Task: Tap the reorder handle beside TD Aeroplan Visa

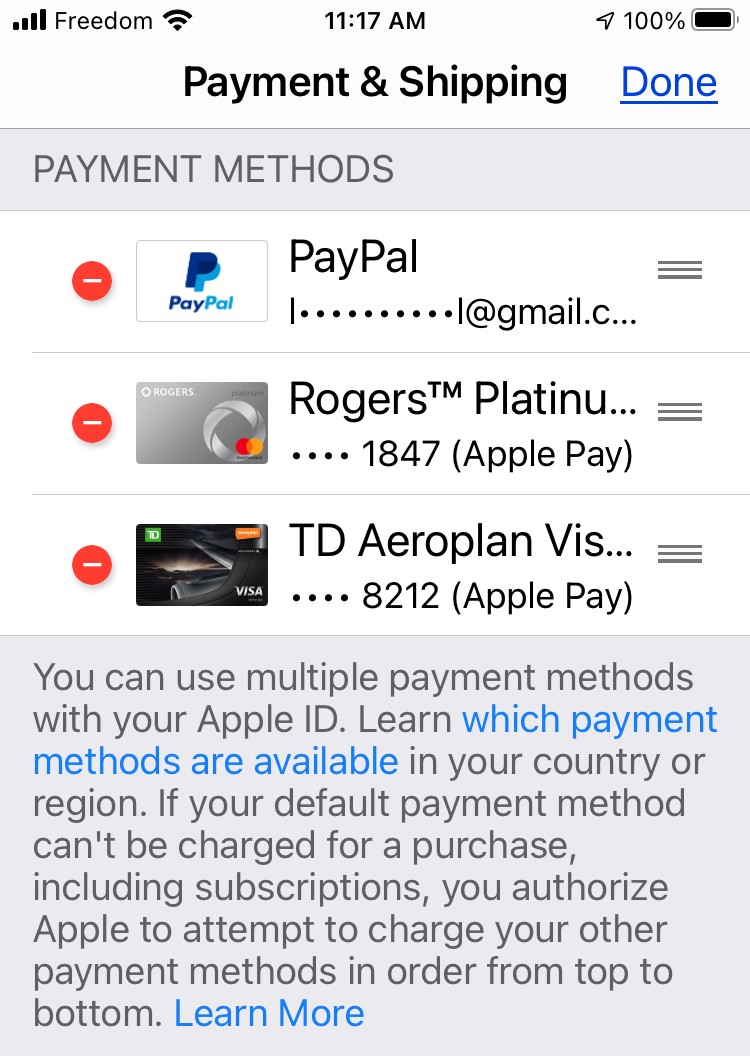Action: 680,552
